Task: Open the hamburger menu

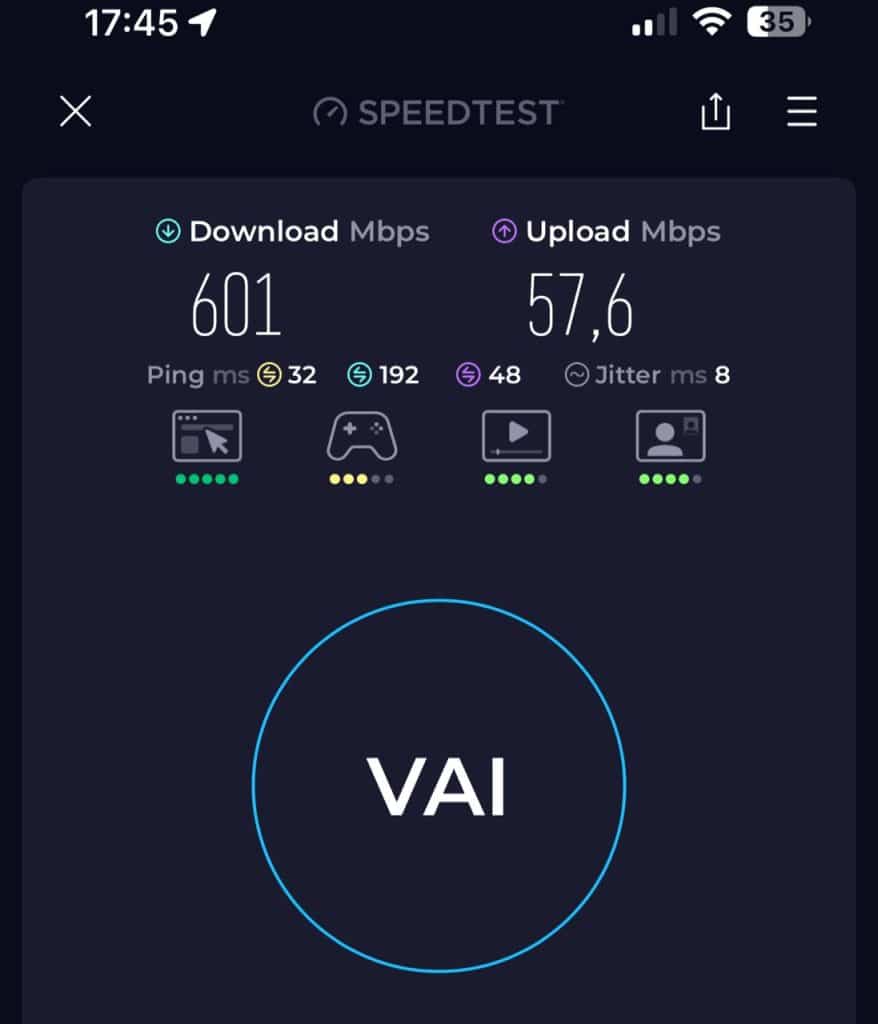Action: click(802, 112)
